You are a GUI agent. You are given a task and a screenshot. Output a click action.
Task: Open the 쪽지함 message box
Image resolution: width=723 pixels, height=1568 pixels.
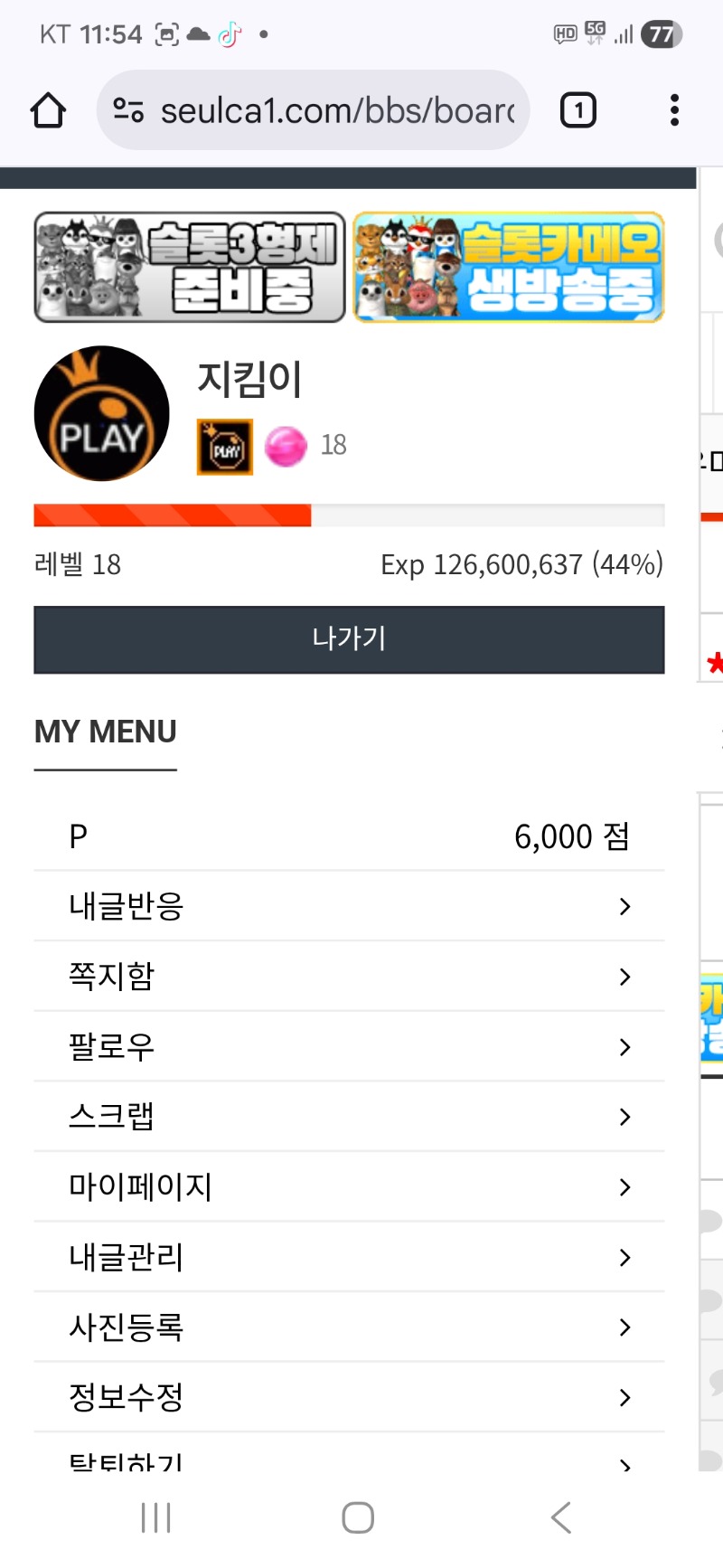(349, 977)
